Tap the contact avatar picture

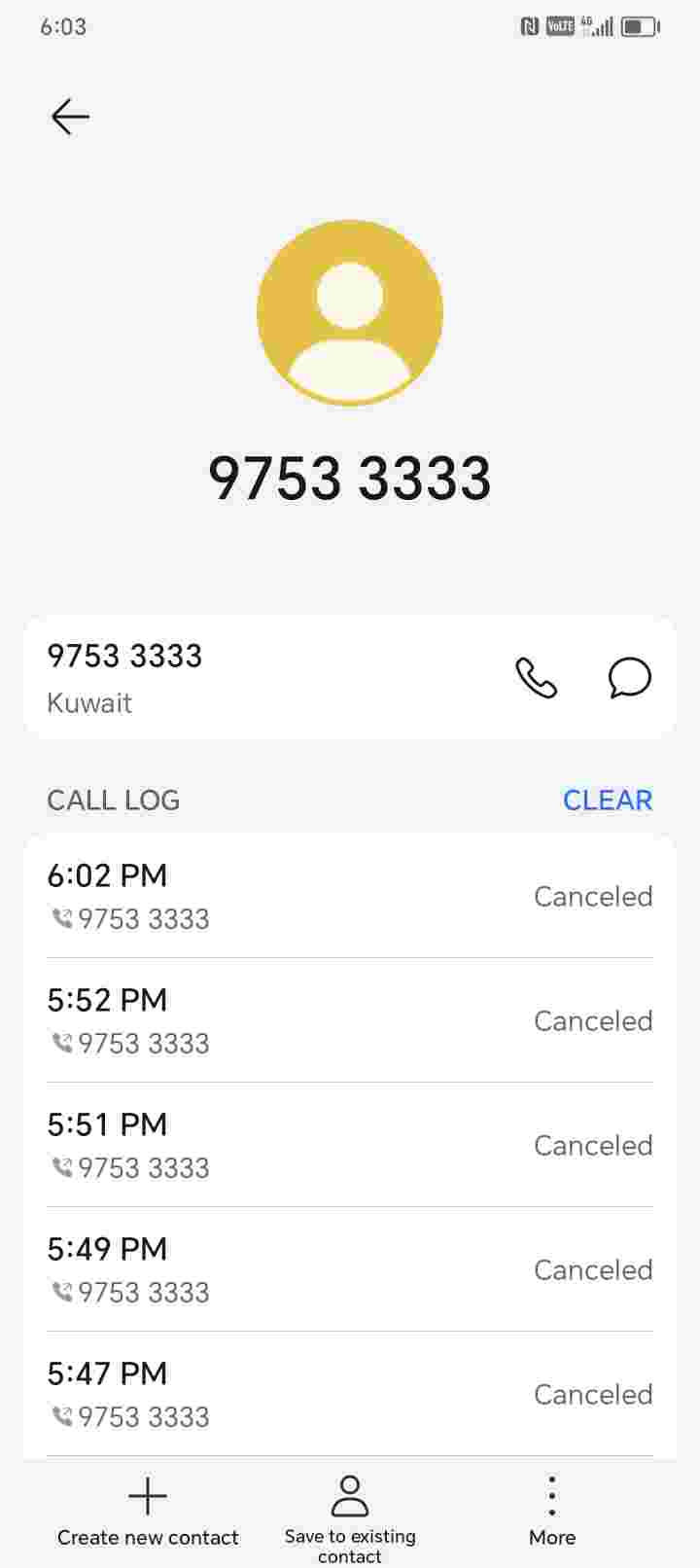[350, 313]
